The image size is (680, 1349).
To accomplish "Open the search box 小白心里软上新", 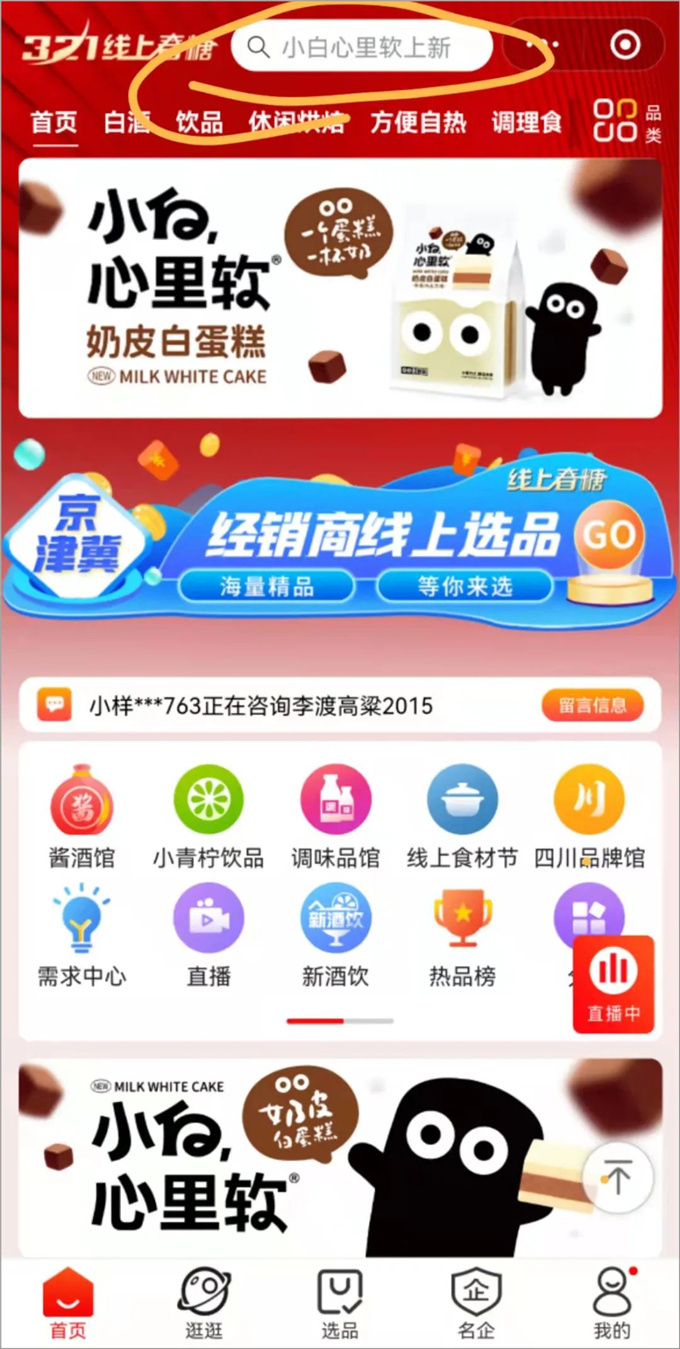I will pyautogui.click(x=362, y=47).
